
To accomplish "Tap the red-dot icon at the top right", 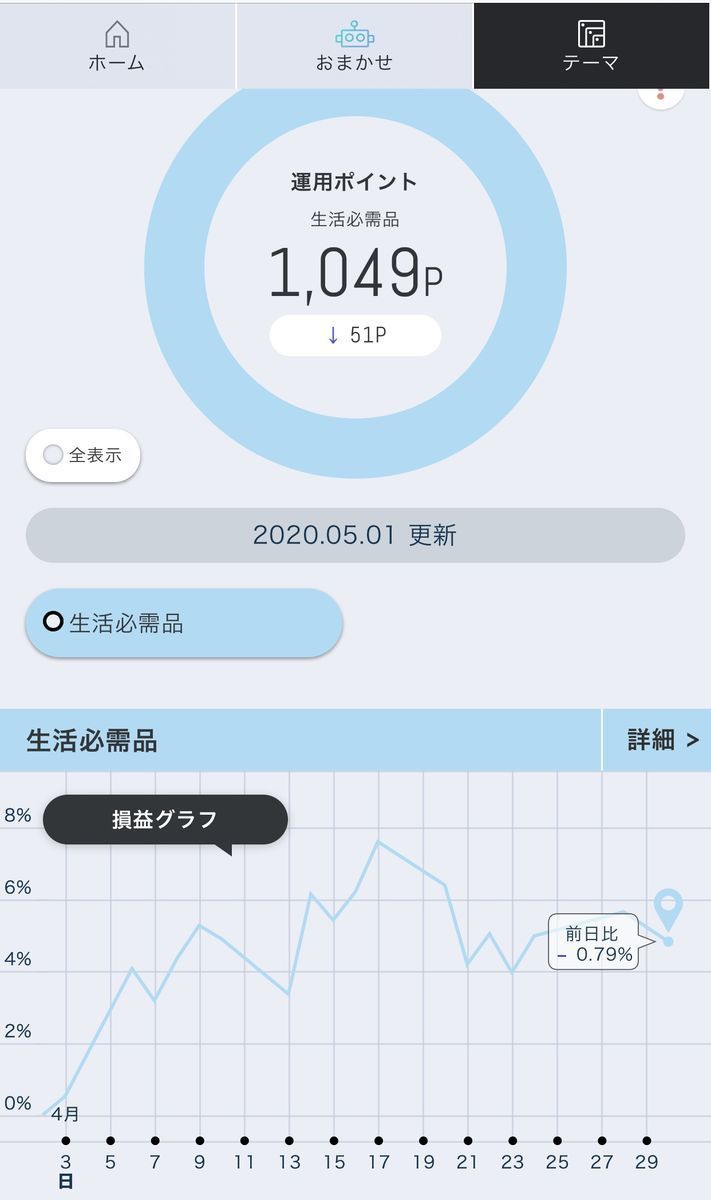I will [x=661, y=96].
